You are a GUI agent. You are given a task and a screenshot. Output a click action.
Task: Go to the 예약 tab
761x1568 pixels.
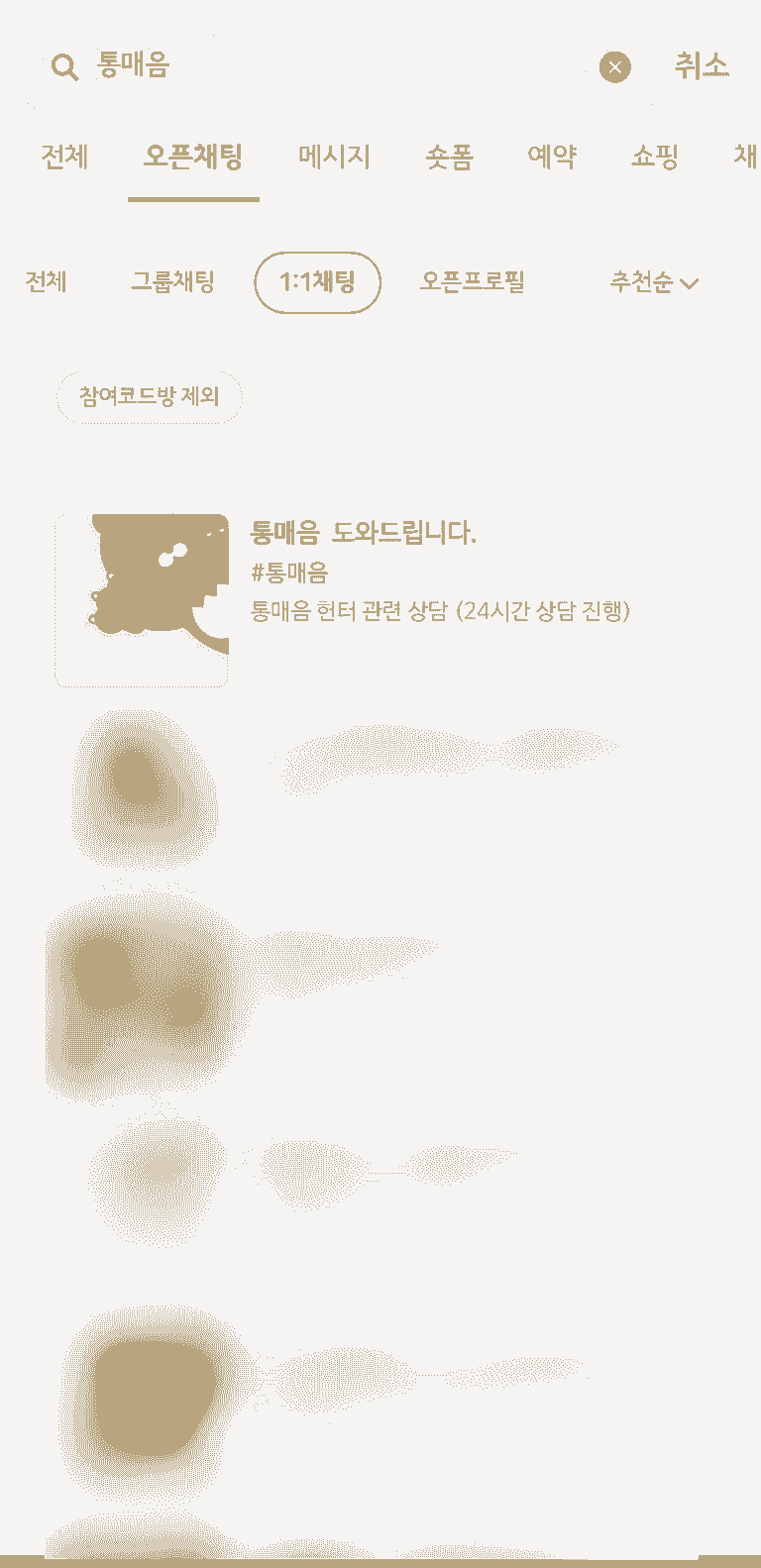(x=552, y=157)
